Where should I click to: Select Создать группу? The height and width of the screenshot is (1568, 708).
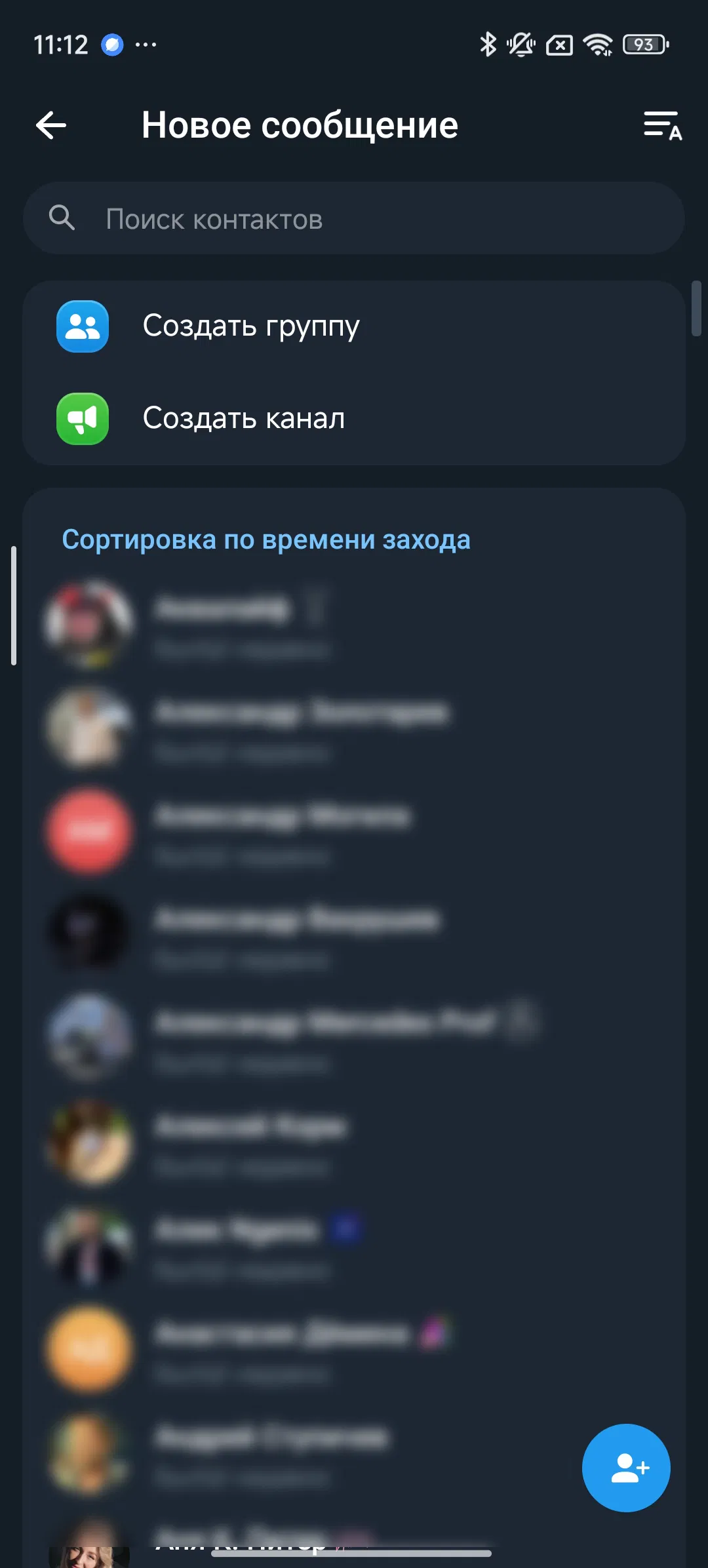click(x=251, y=326)
